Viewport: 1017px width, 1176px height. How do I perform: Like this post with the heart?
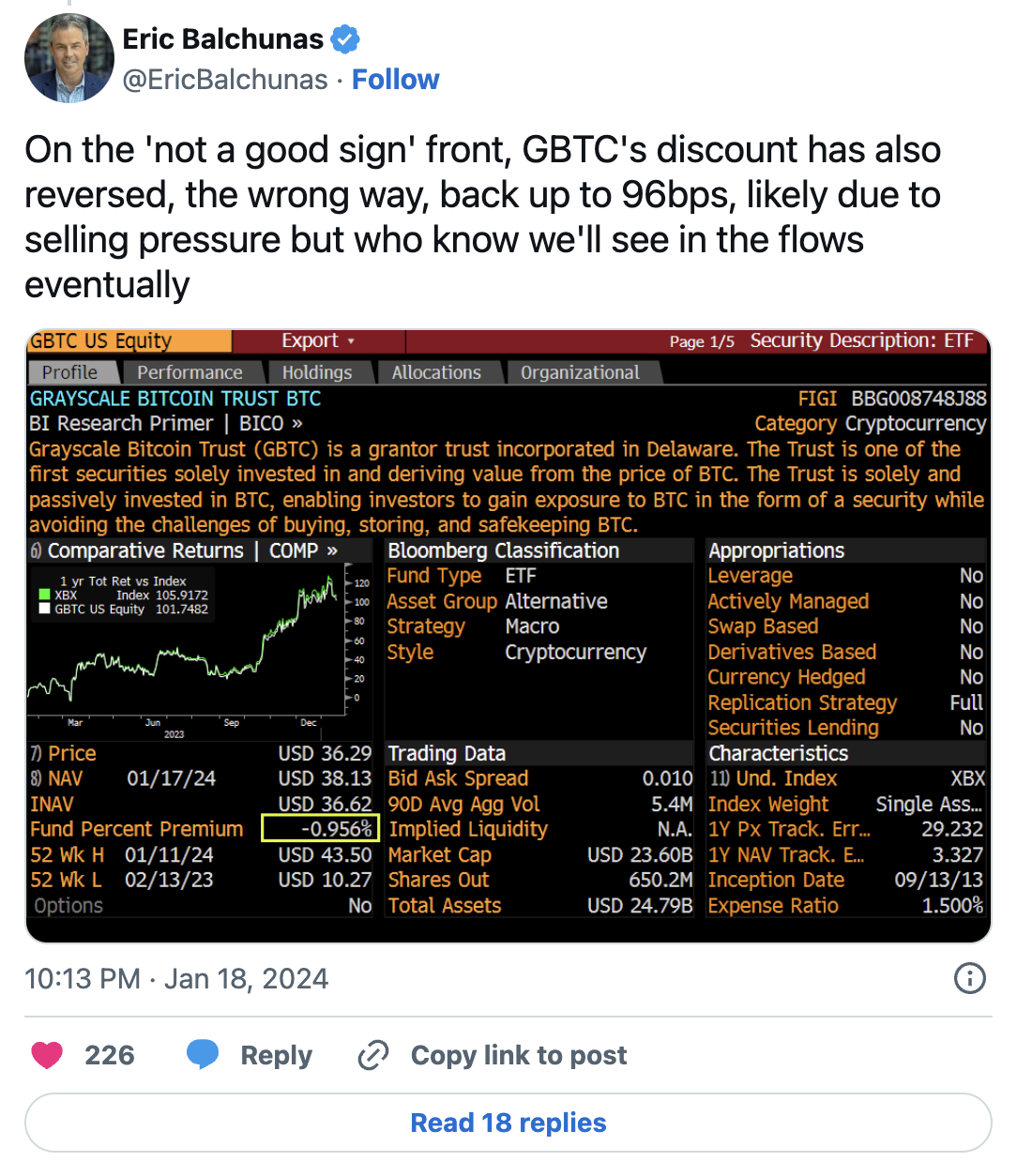pos(47,1055)
